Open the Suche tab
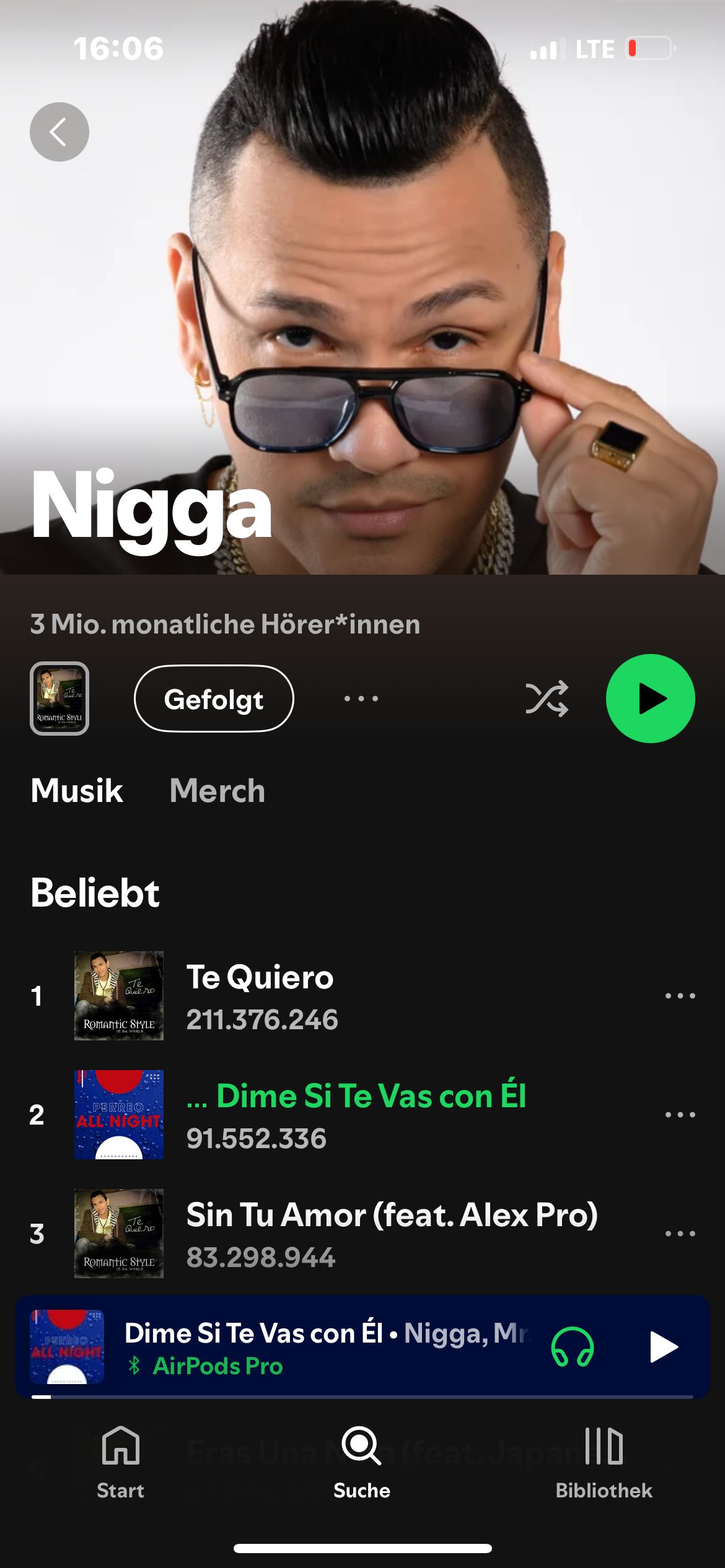725x1568 pixels. coord(362,1463)
